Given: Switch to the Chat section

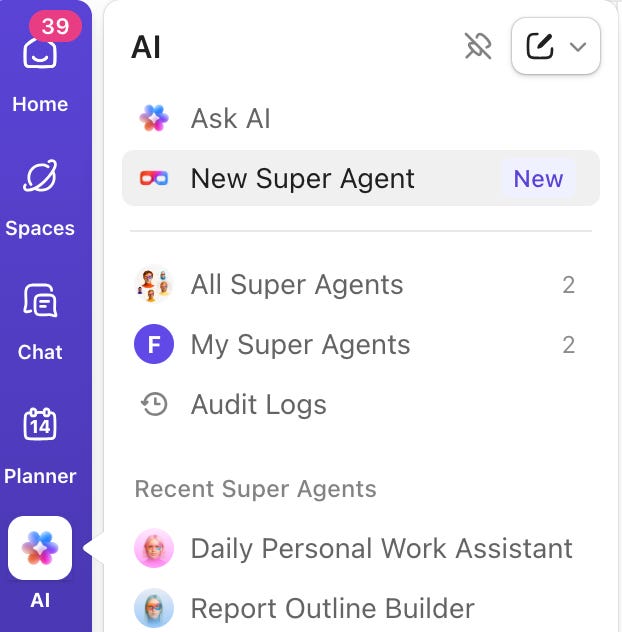Looking at the screenshot, I should pos(40,320).
